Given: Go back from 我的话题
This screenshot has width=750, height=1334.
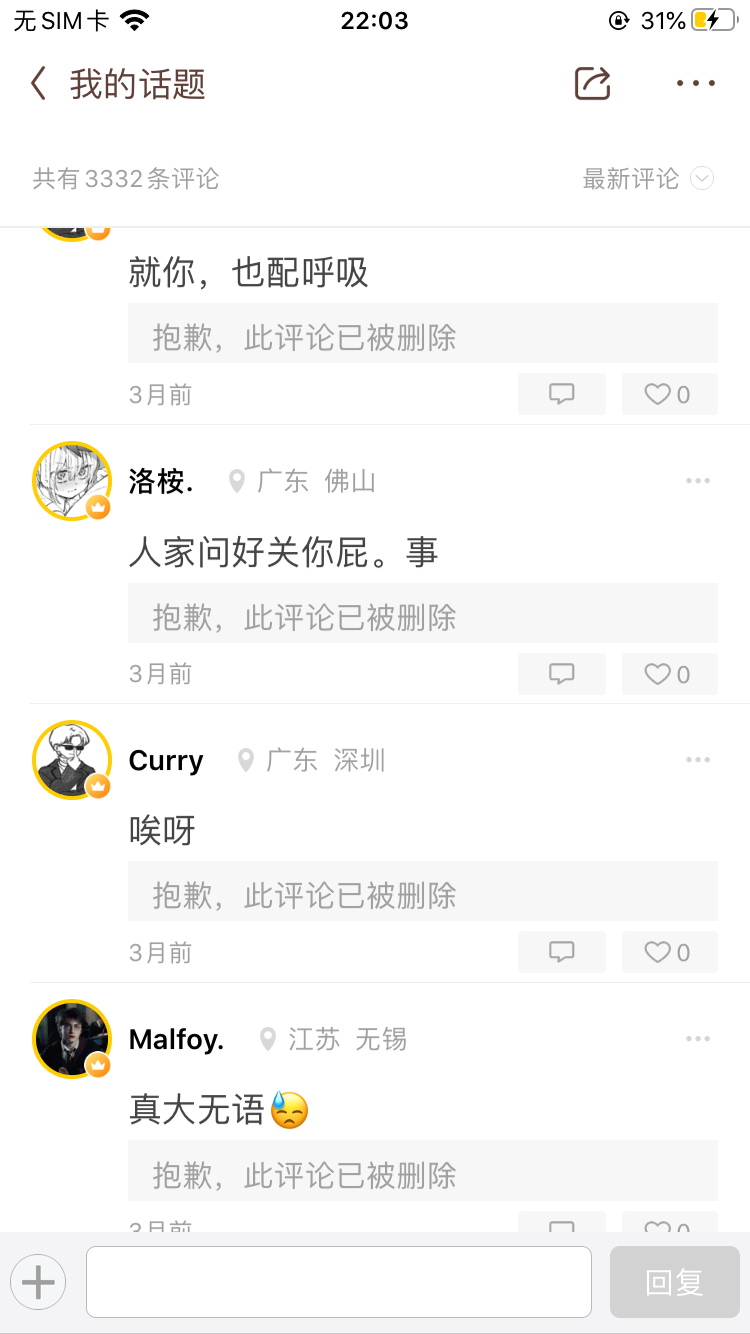Looking at the screenshot, I should (x=39, y=84).
